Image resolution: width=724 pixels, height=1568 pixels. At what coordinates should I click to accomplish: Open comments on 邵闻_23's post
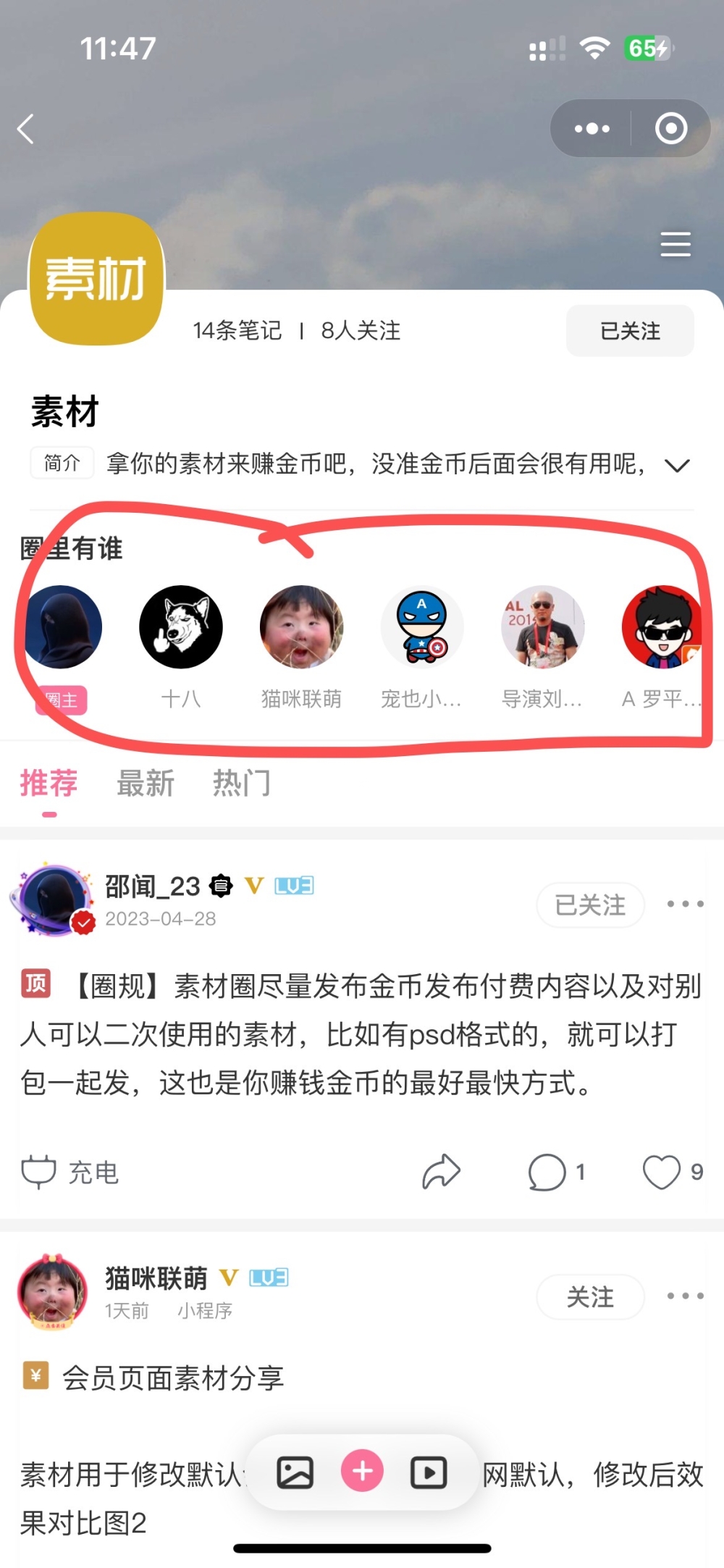click(x=555, y=1172)
